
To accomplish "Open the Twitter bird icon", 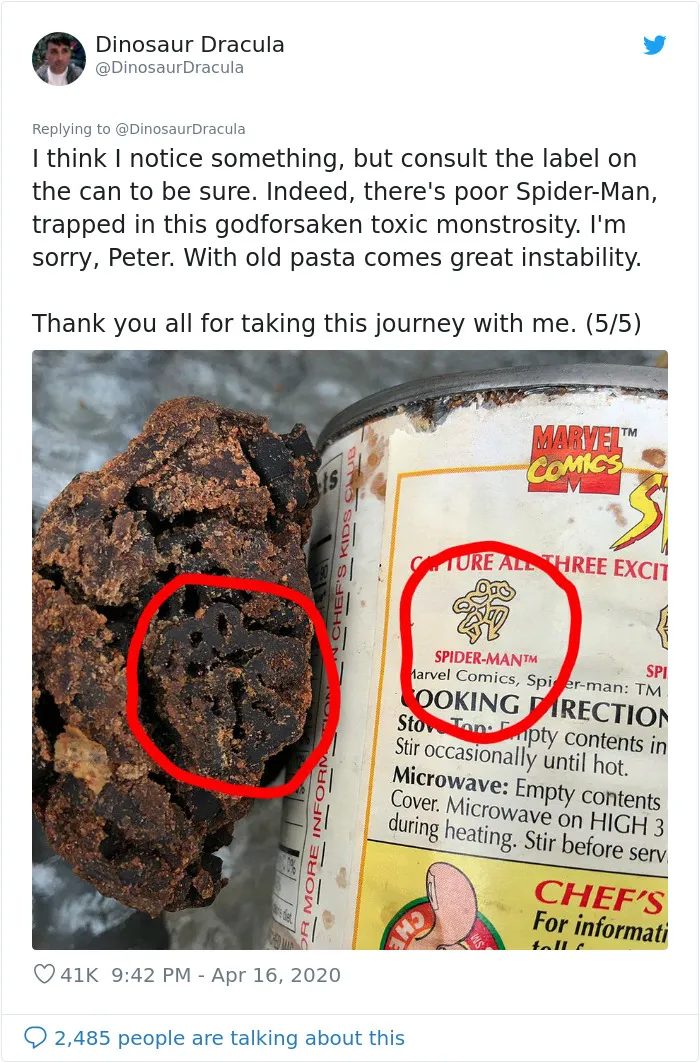I will (655, 45).
